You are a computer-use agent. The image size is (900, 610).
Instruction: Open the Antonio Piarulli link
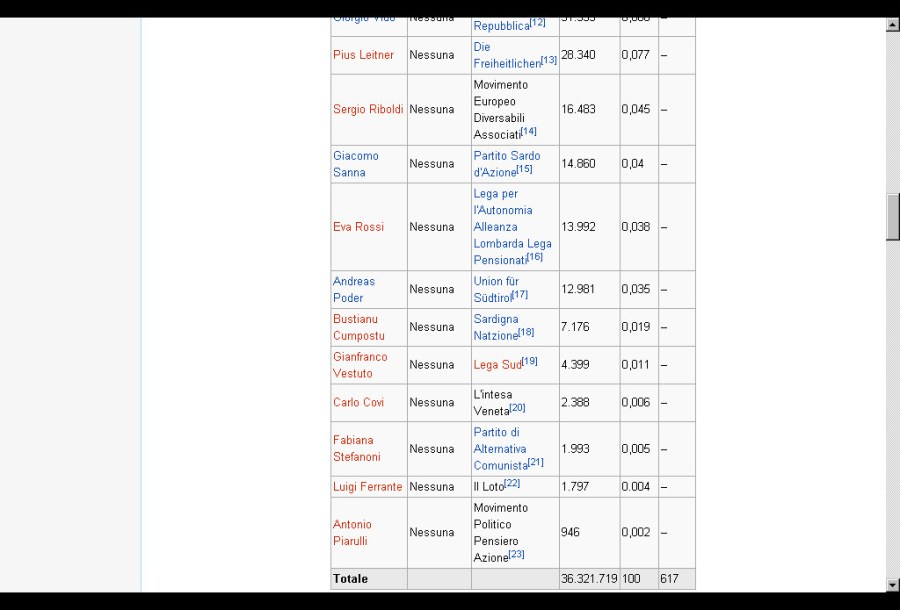click(x=352, y=532)
